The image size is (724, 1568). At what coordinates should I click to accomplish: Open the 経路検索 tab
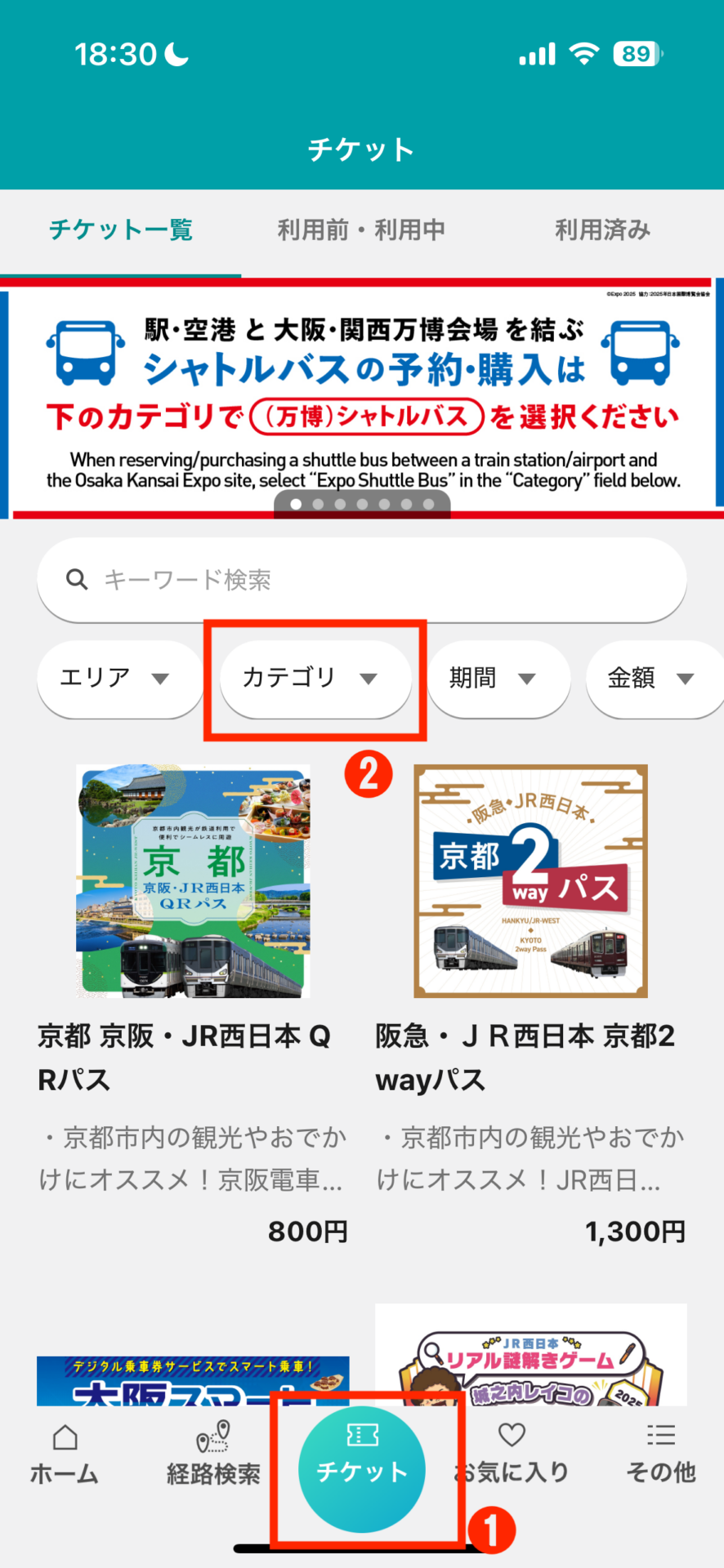(213, 1455)
